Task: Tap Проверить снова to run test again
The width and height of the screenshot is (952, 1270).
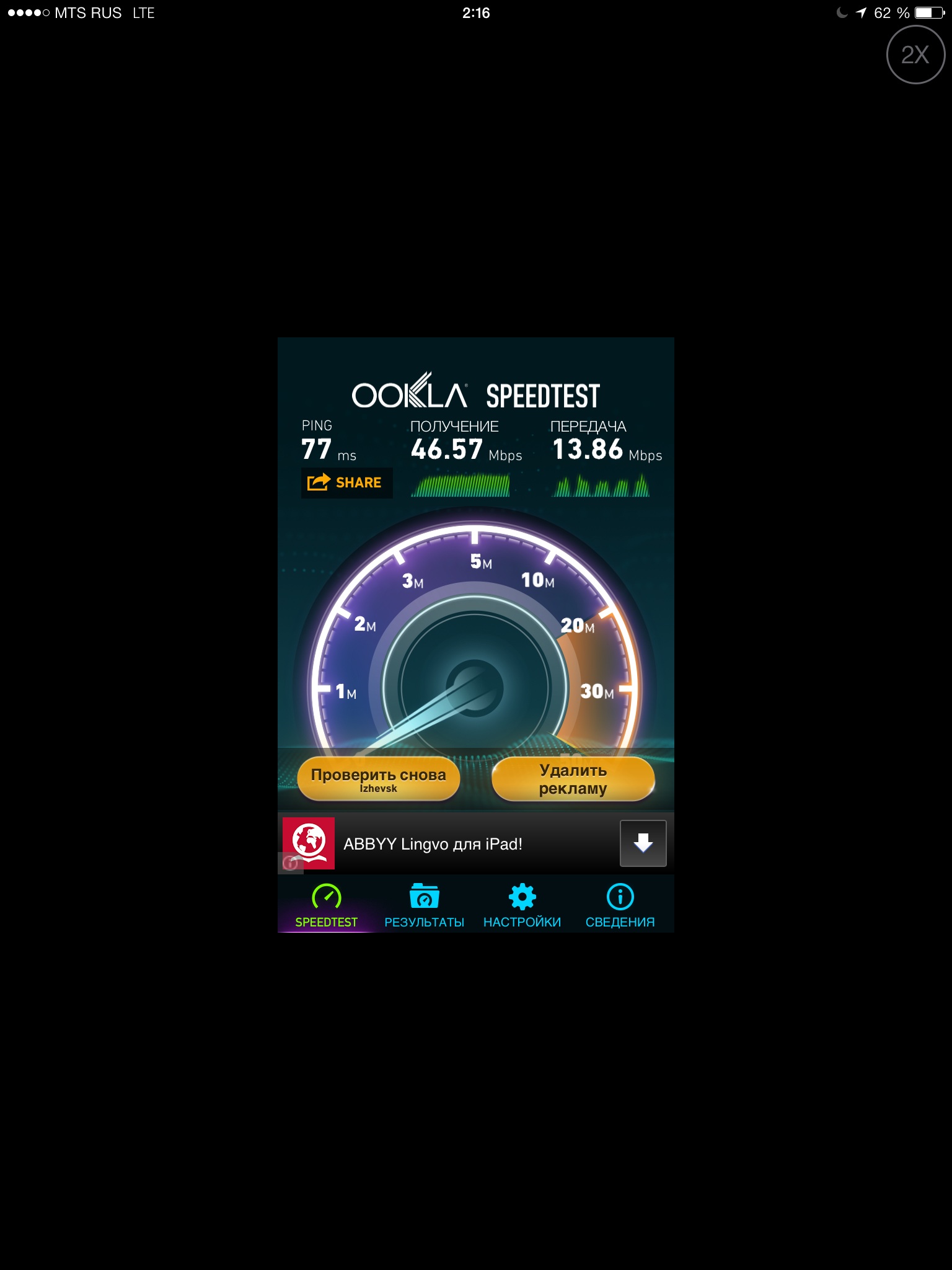Action: point(378,779)
